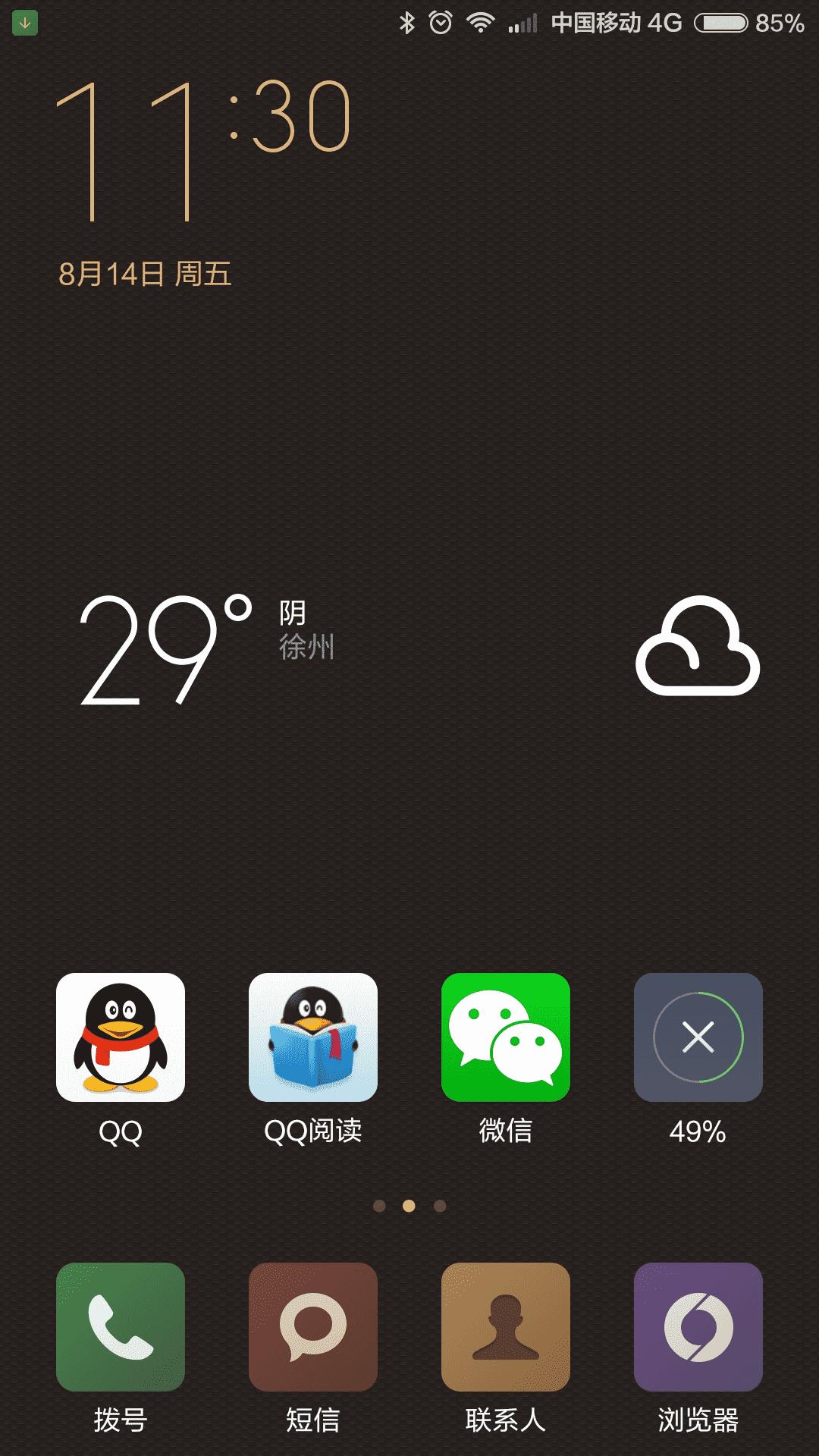Tap the battery indicator showing 85%
Image resolution: width=819 pixels, height=1456 pixels.
point(720,23)
